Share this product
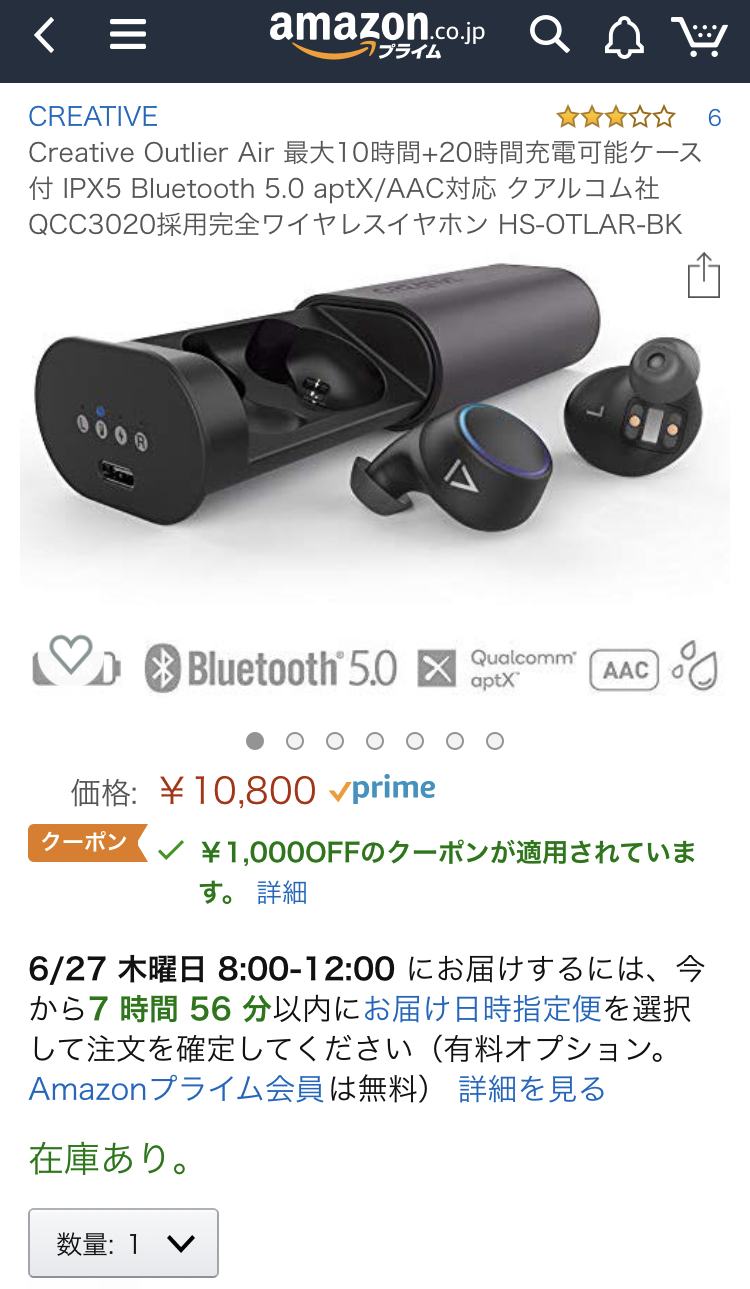The image size is (750, 1289). point(704,276)
